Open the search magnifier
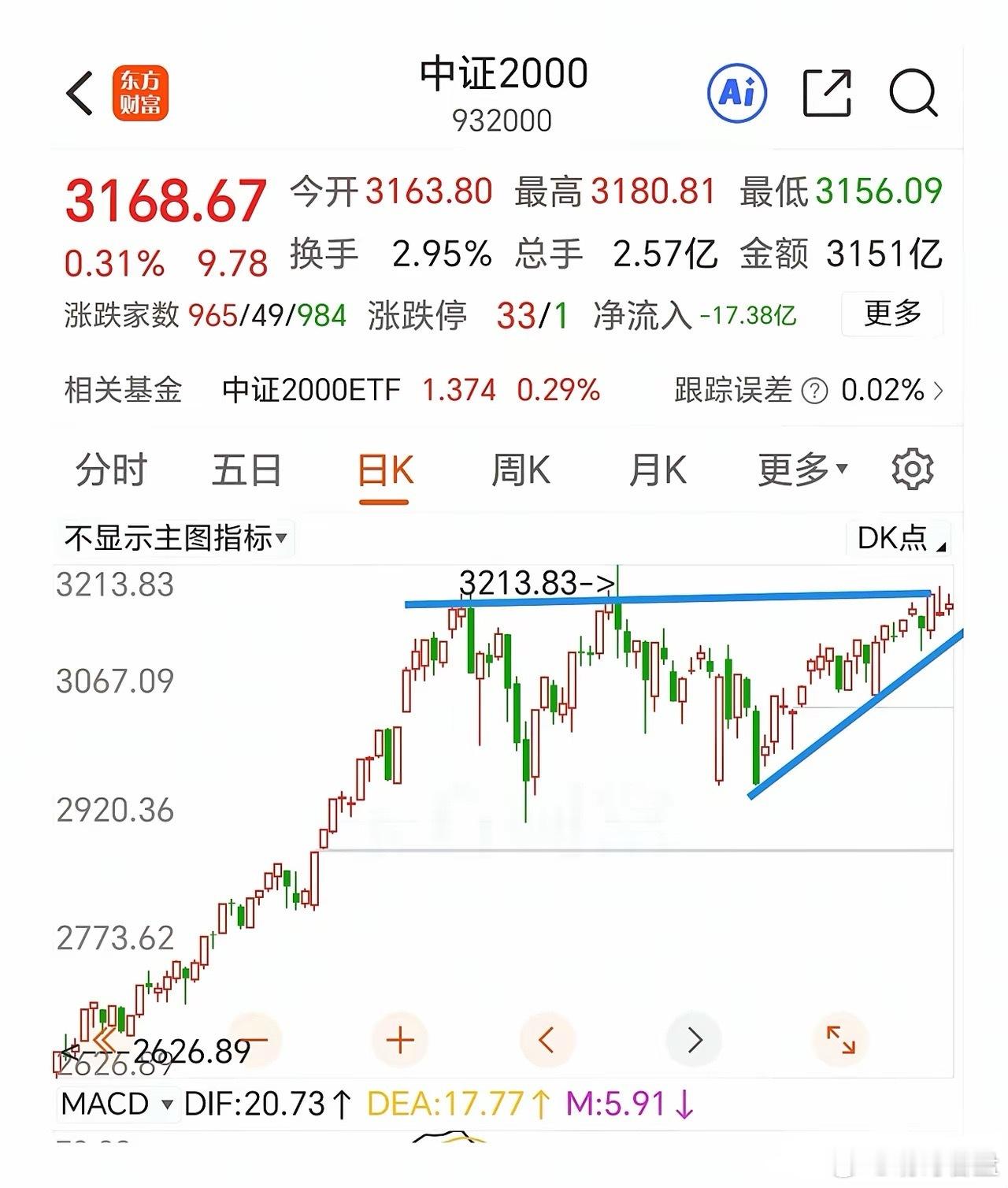 click(913, 93)
